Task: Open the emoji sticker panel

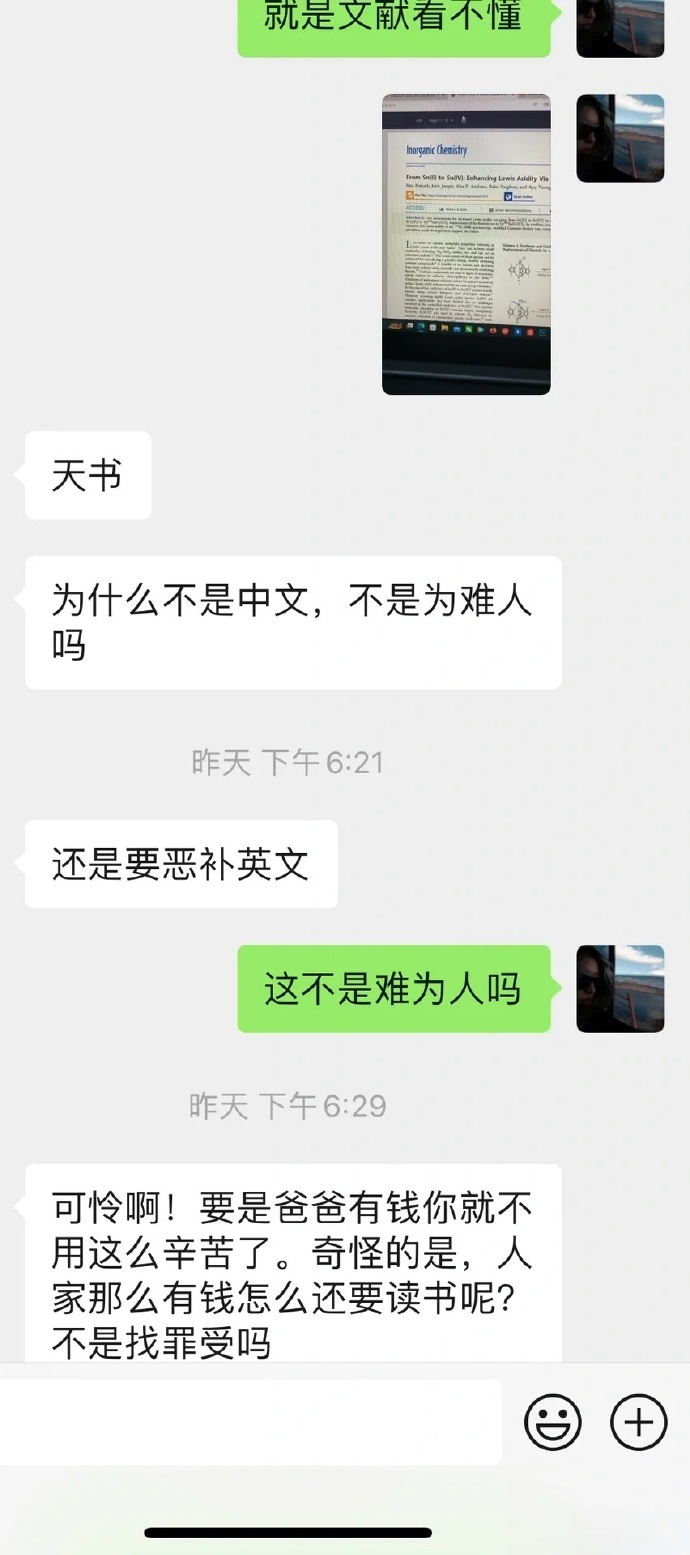Action: (553, 1422)
